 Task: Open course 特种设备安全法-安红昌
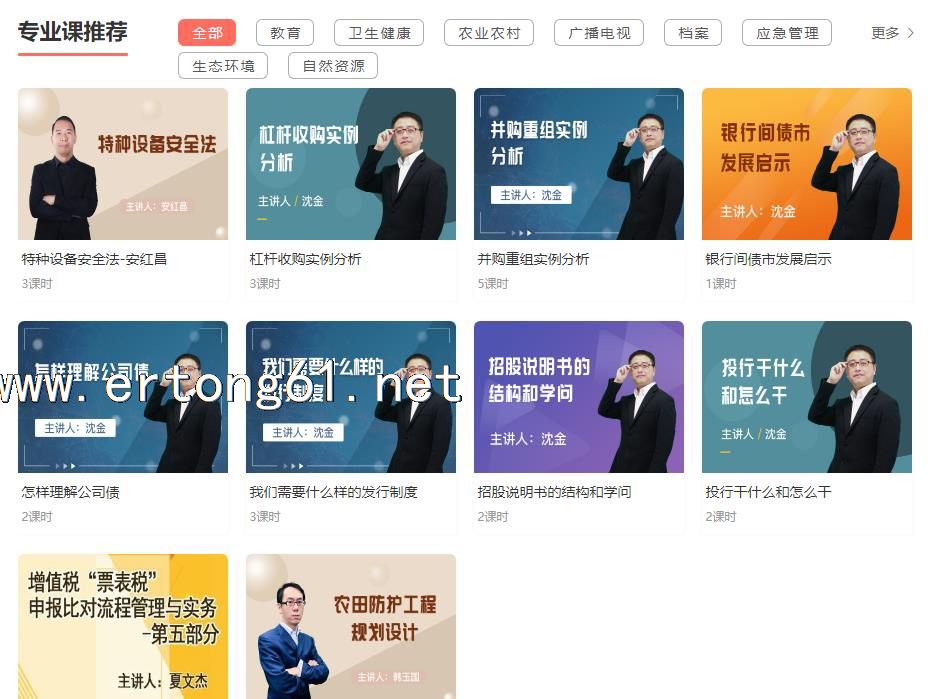(x=123, y=164)
